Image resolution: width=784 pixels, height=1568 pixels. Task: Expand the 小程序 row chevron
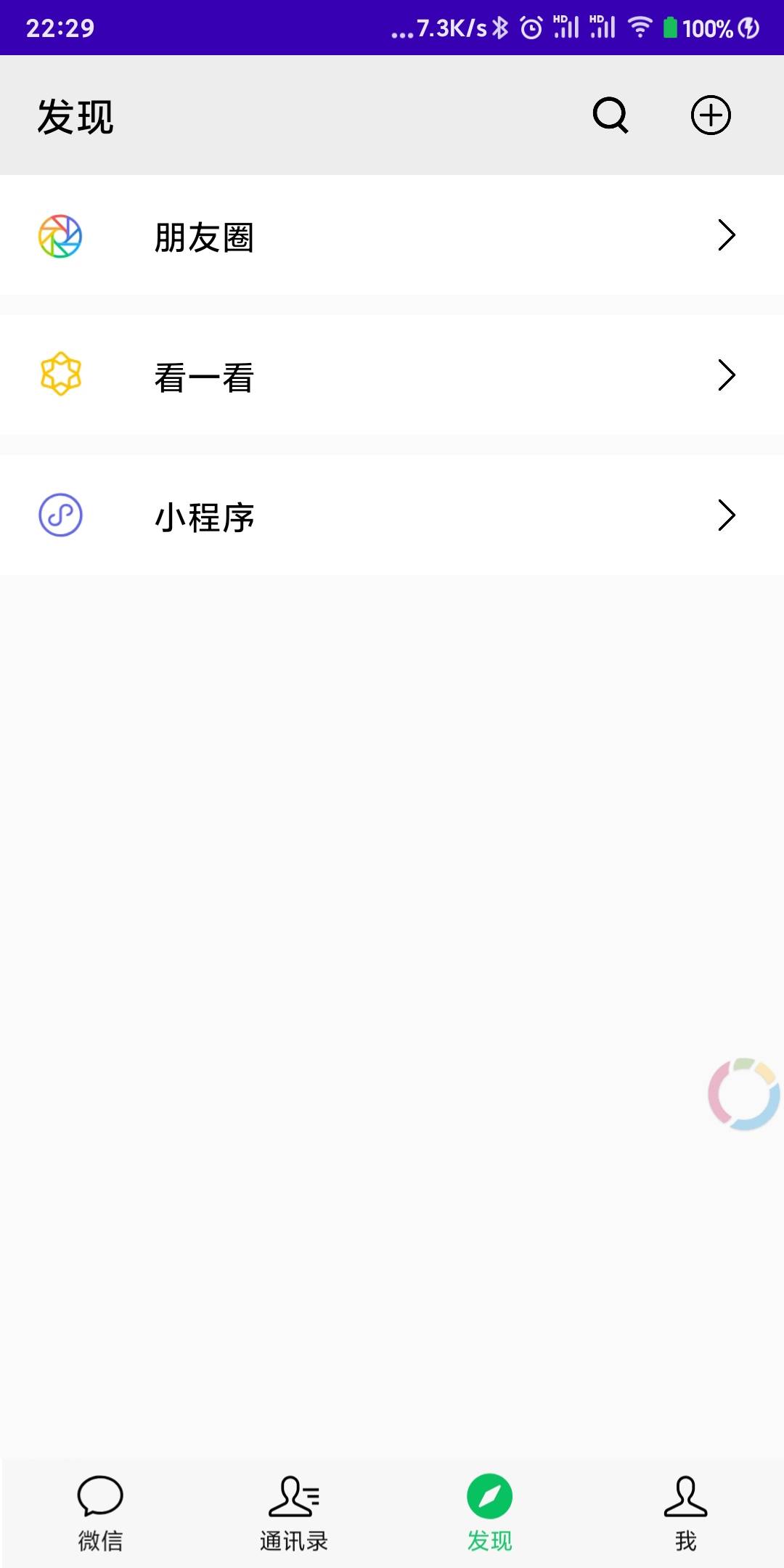[x=725, y=516]
